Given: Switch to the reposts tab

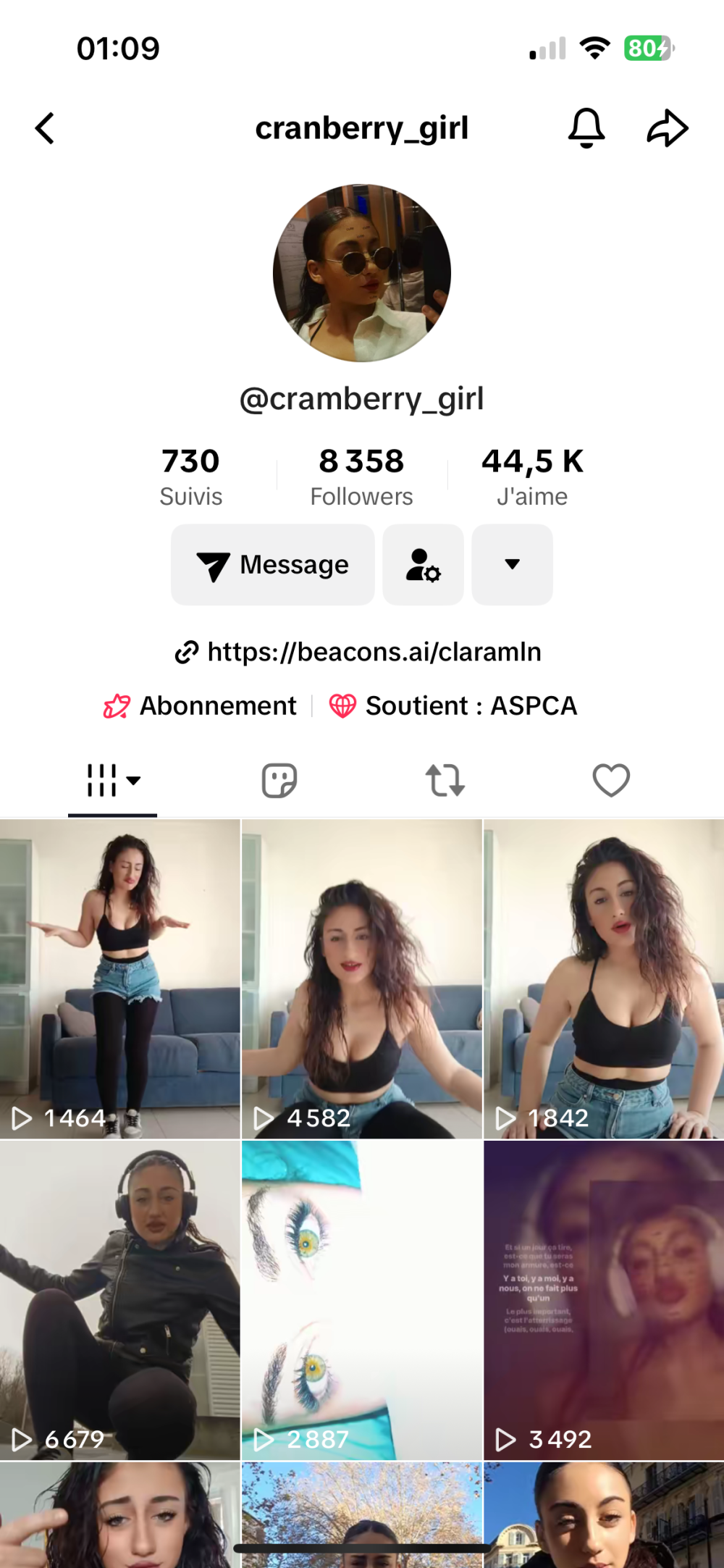Looking at the screenshot, I should pyautogui.click(x=445, y=781).
